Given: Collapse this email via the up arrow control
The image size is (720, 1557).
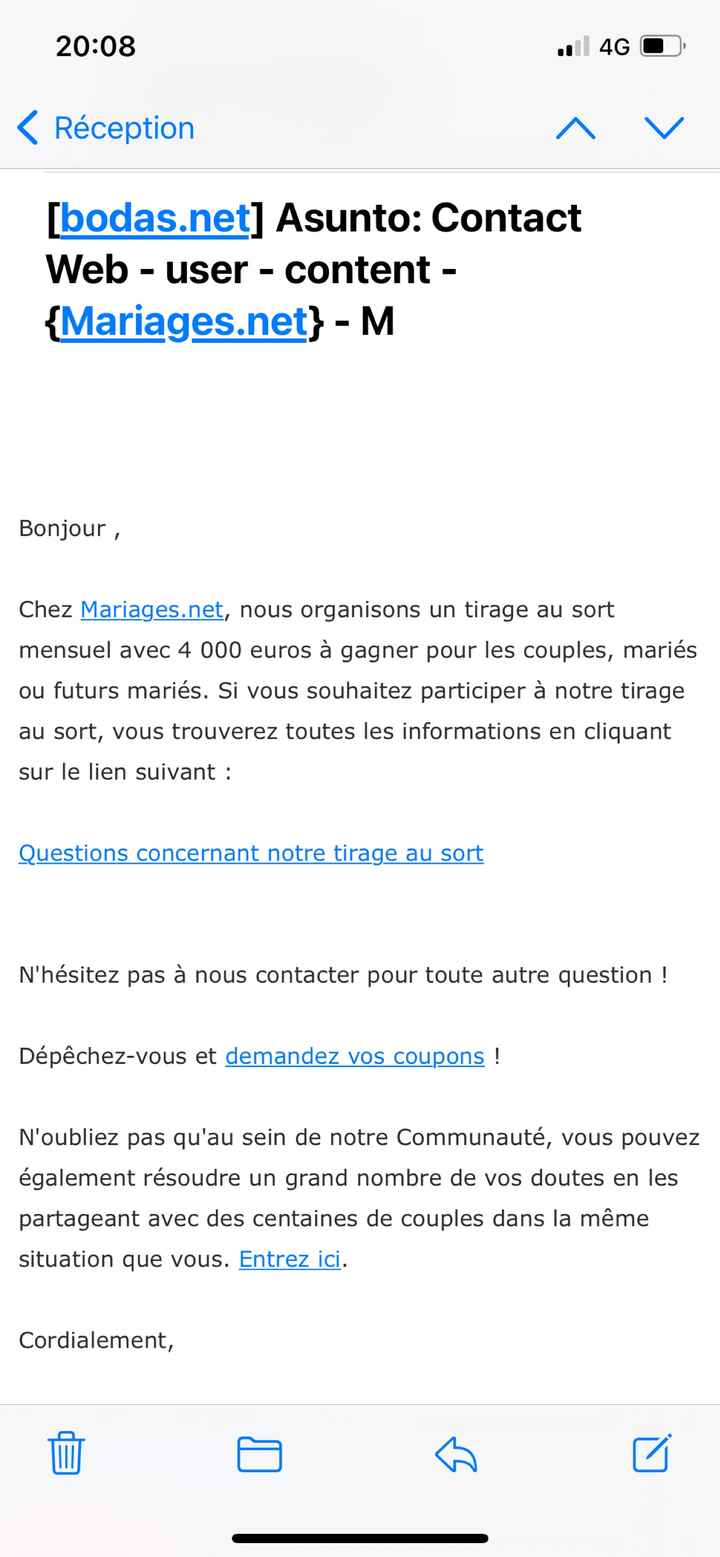Looking at the screenshot, I should point(575,128).
